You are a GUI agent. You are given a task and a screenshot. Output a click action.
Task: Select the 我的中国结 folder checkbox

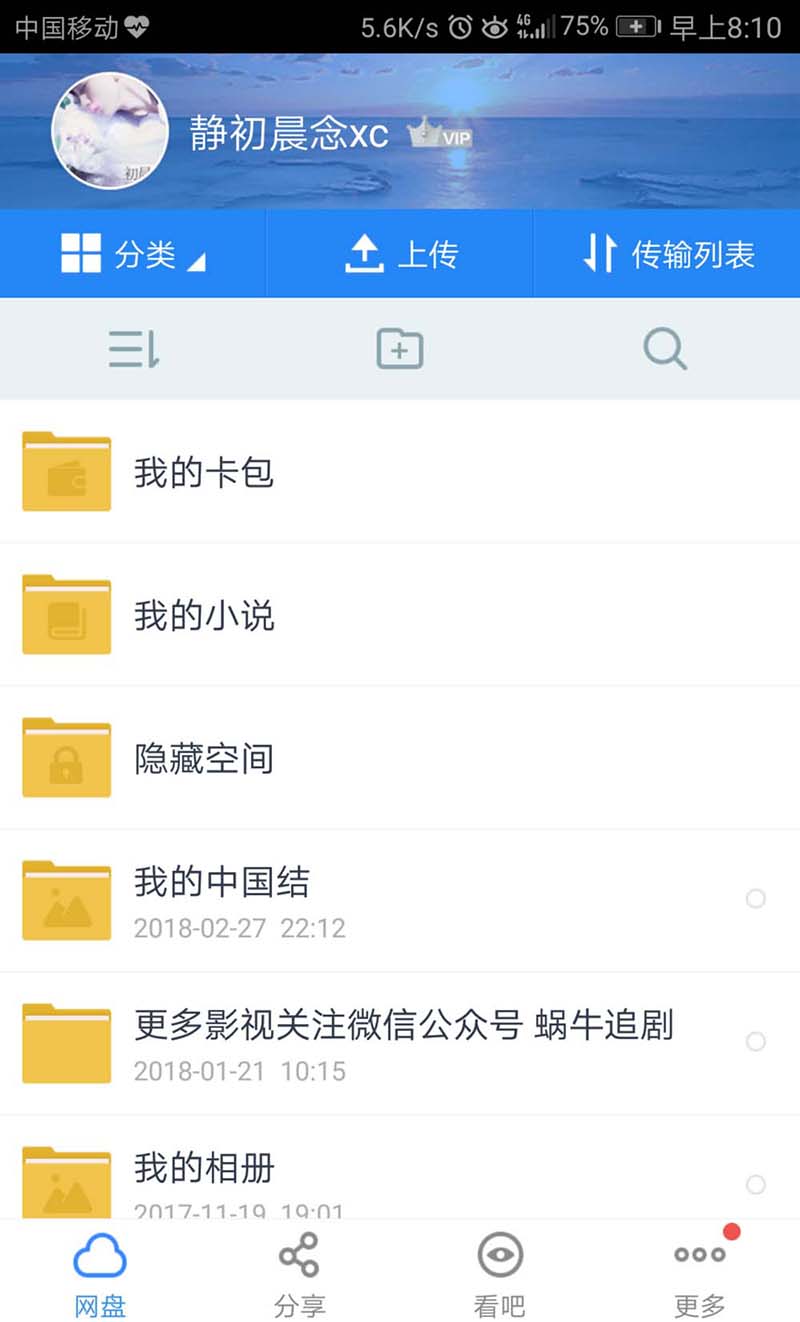pos(756,899)
